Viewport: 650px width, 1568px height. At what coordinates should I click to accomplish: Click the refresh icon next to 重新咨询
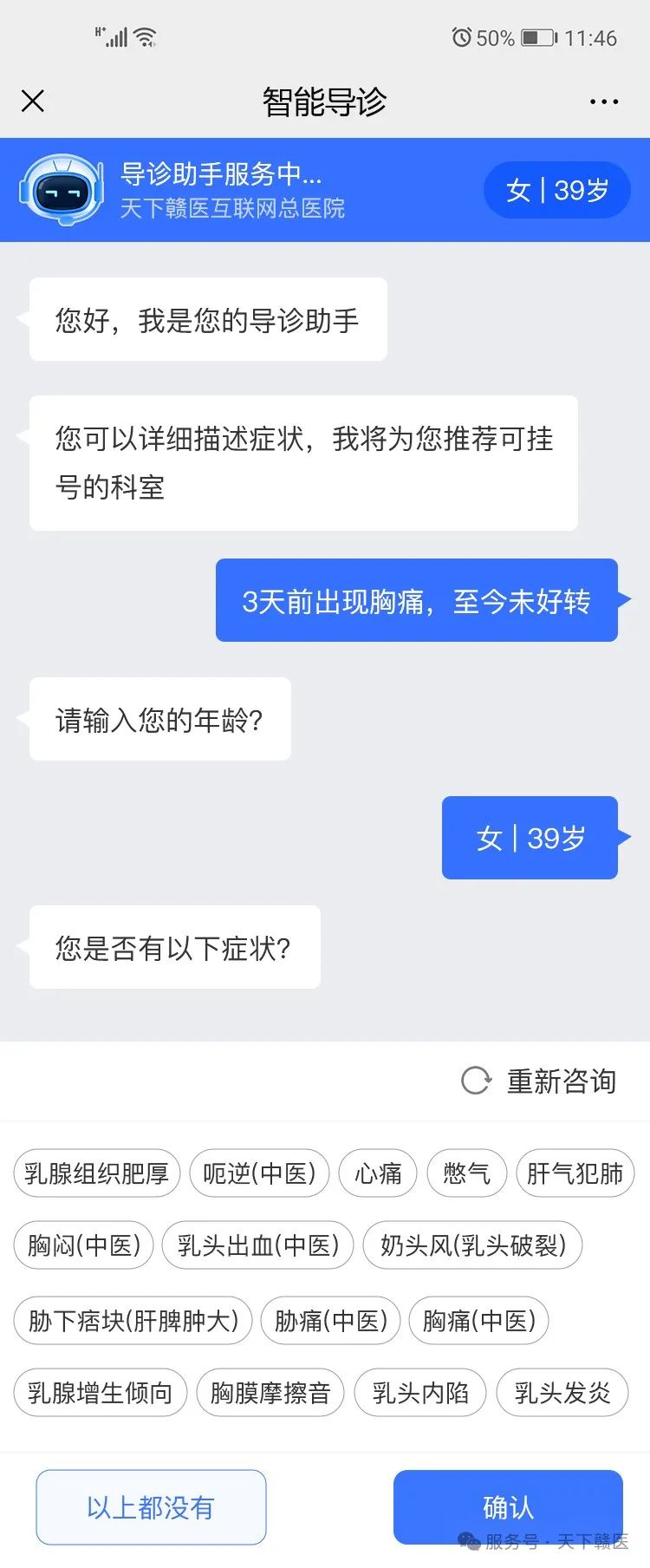click(475, 1081)
